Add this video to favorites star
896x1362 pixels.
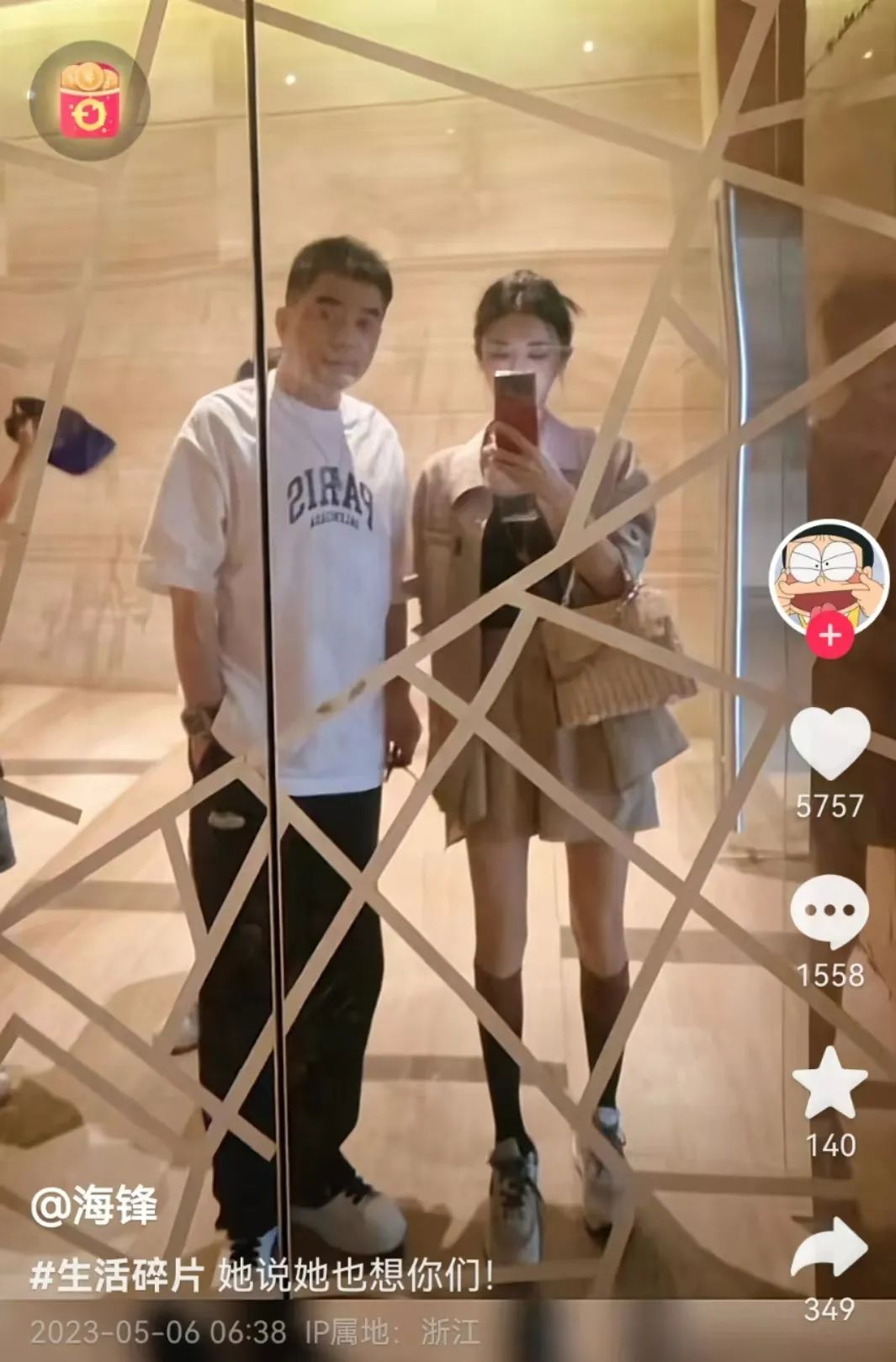(830, 1085)
